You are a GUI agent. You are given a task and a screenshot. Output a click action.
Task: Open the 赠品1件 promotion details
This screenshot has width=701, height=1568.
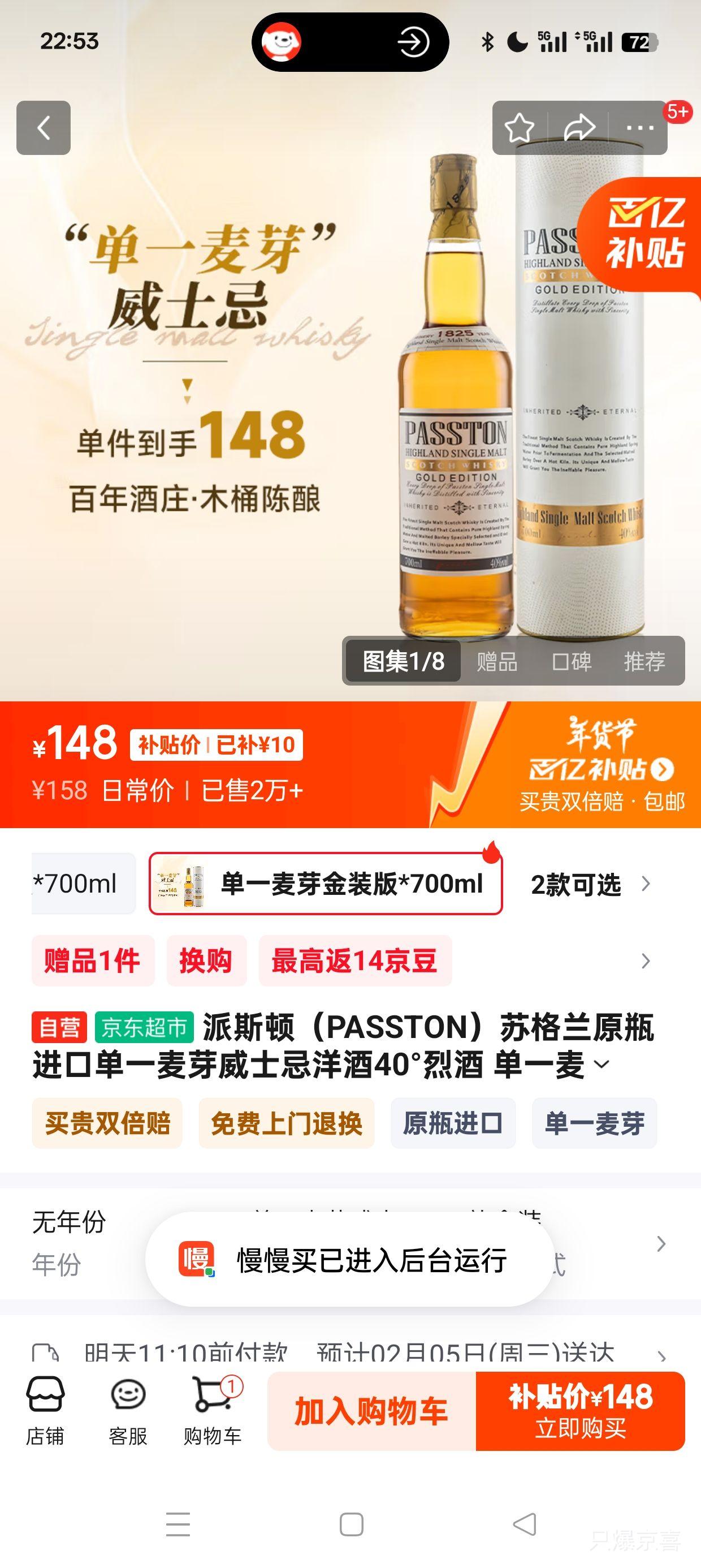point(93,961)
